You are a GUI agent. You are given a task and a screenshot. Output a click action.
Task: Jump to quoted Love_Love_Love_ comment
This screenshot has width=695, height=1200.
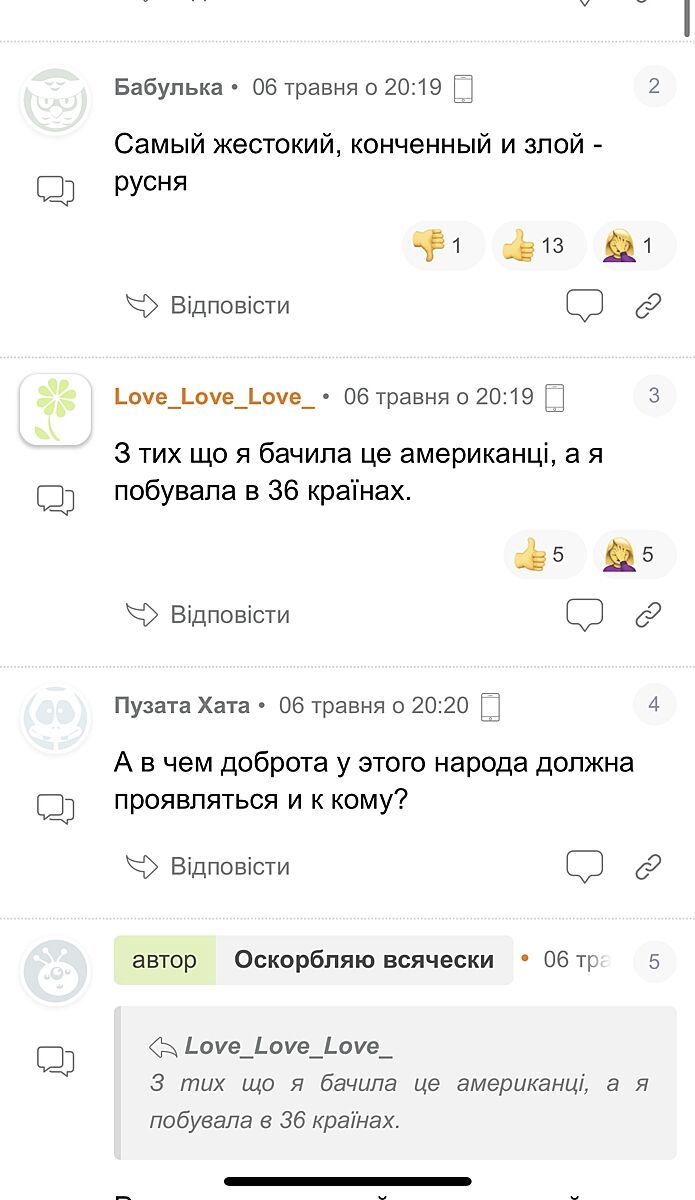click(x=288, y=1047)
